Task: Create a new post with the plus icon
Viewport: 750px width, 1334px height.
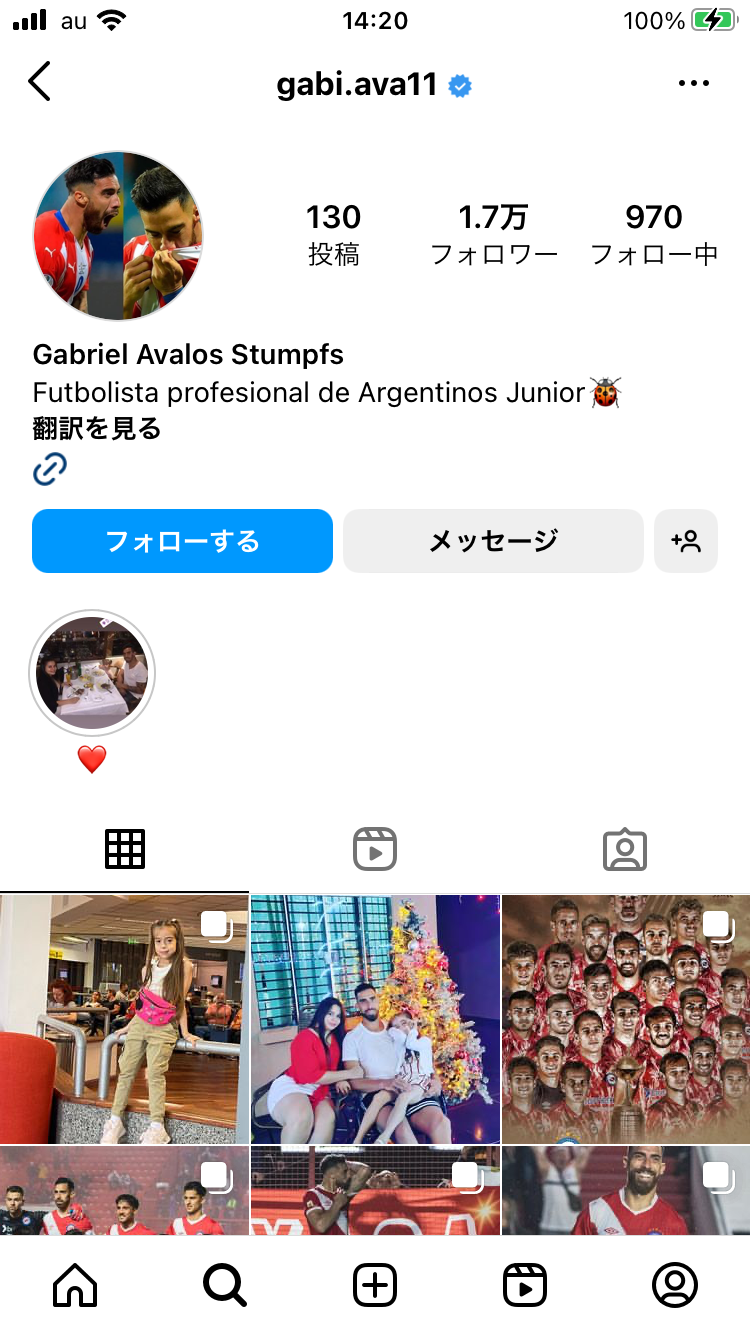Action: point(375,1285)
